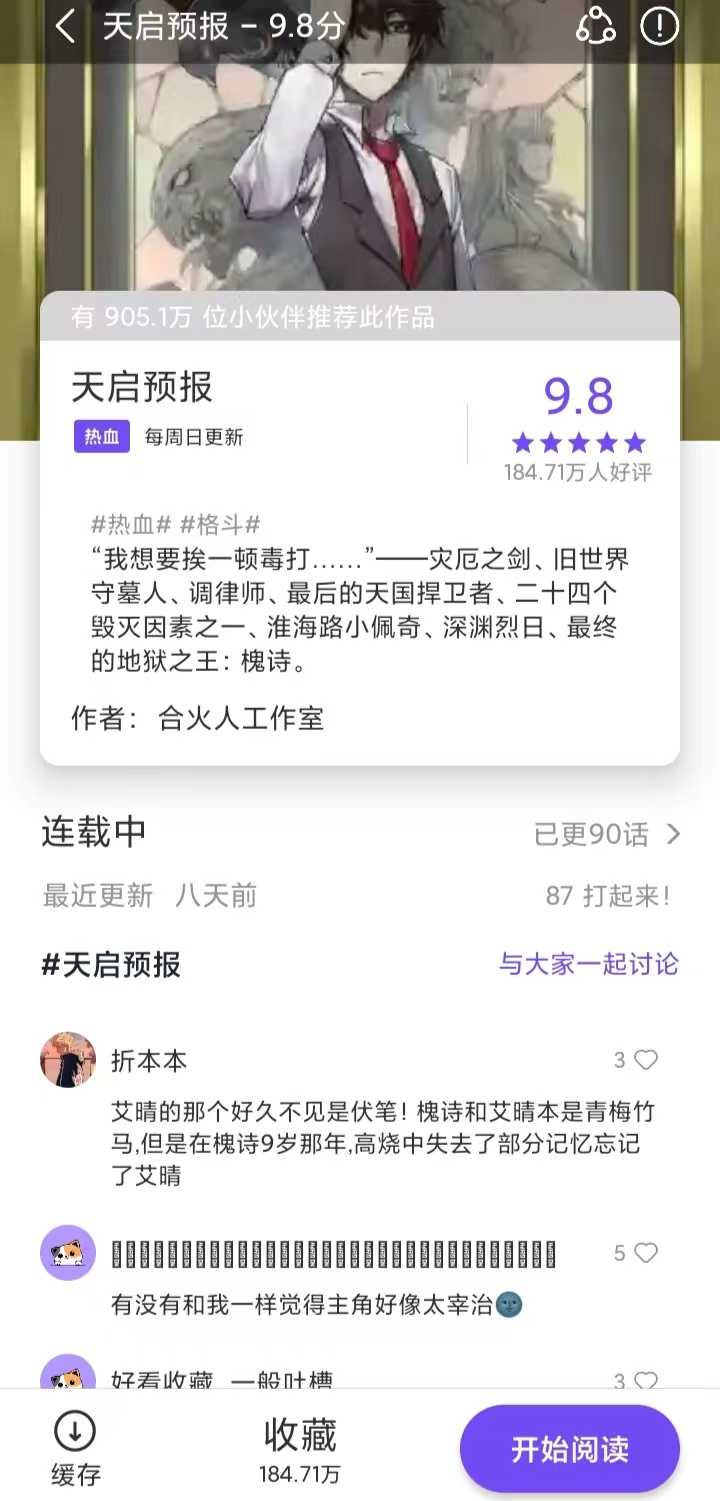Tap 折本本's avatar icon
This screenshot has height=1501, width=720.
pyautogui.click(x=66, y=1061)
